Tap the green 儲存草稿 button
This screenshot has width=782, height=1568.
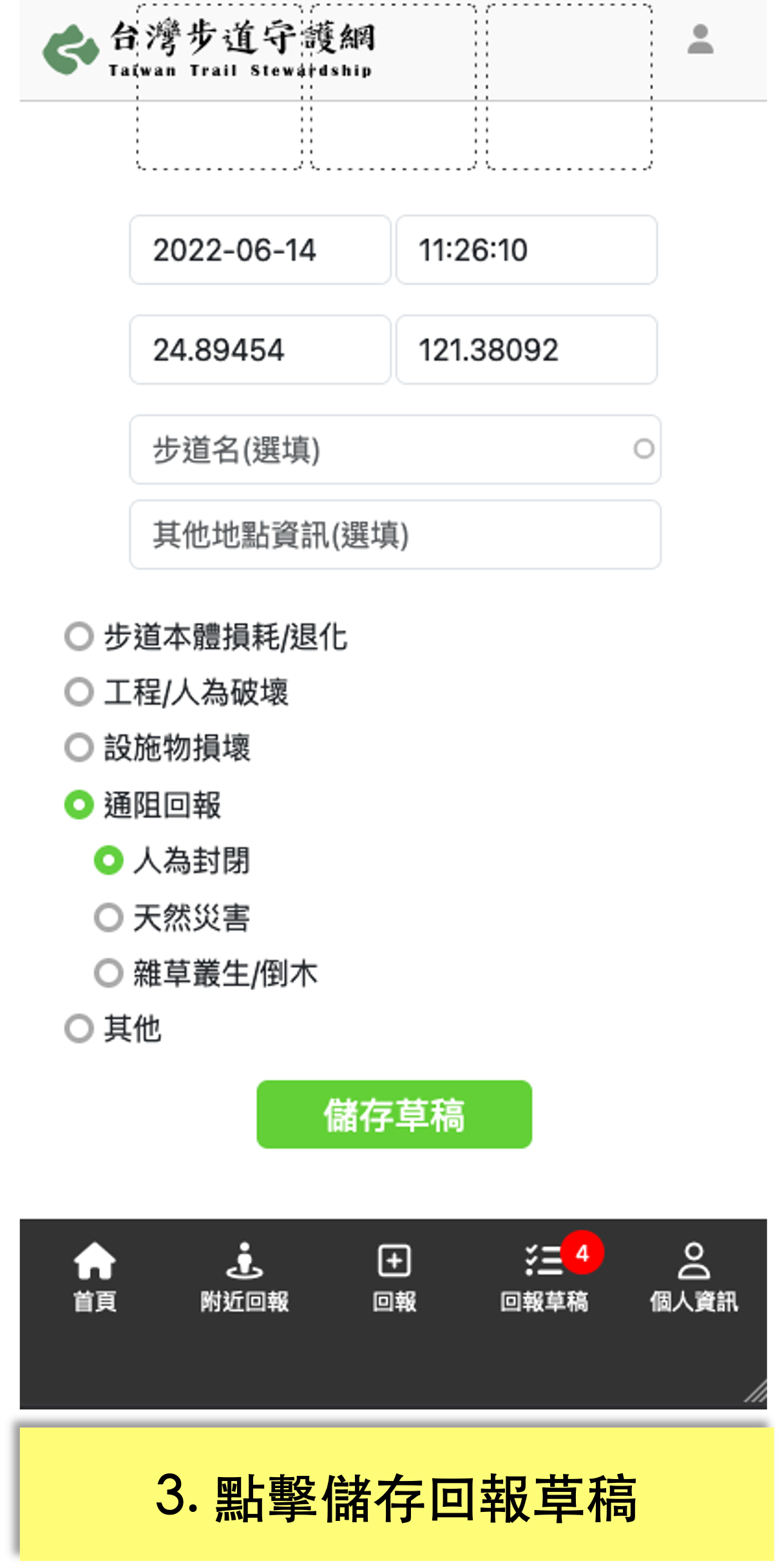tap(394, 1114)
